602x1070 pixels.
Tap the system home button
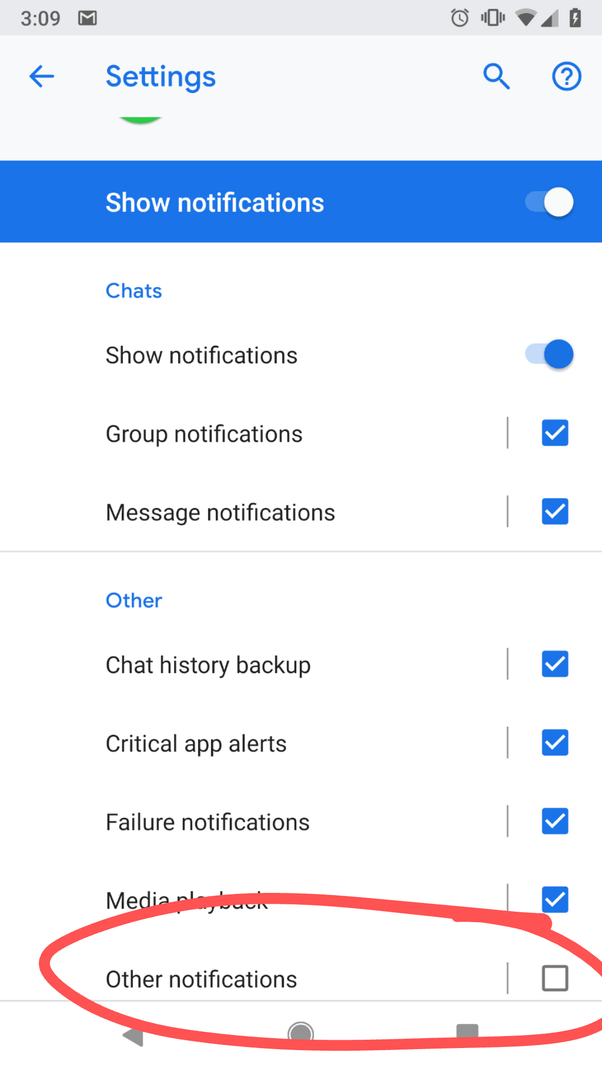pos(300,1033)
